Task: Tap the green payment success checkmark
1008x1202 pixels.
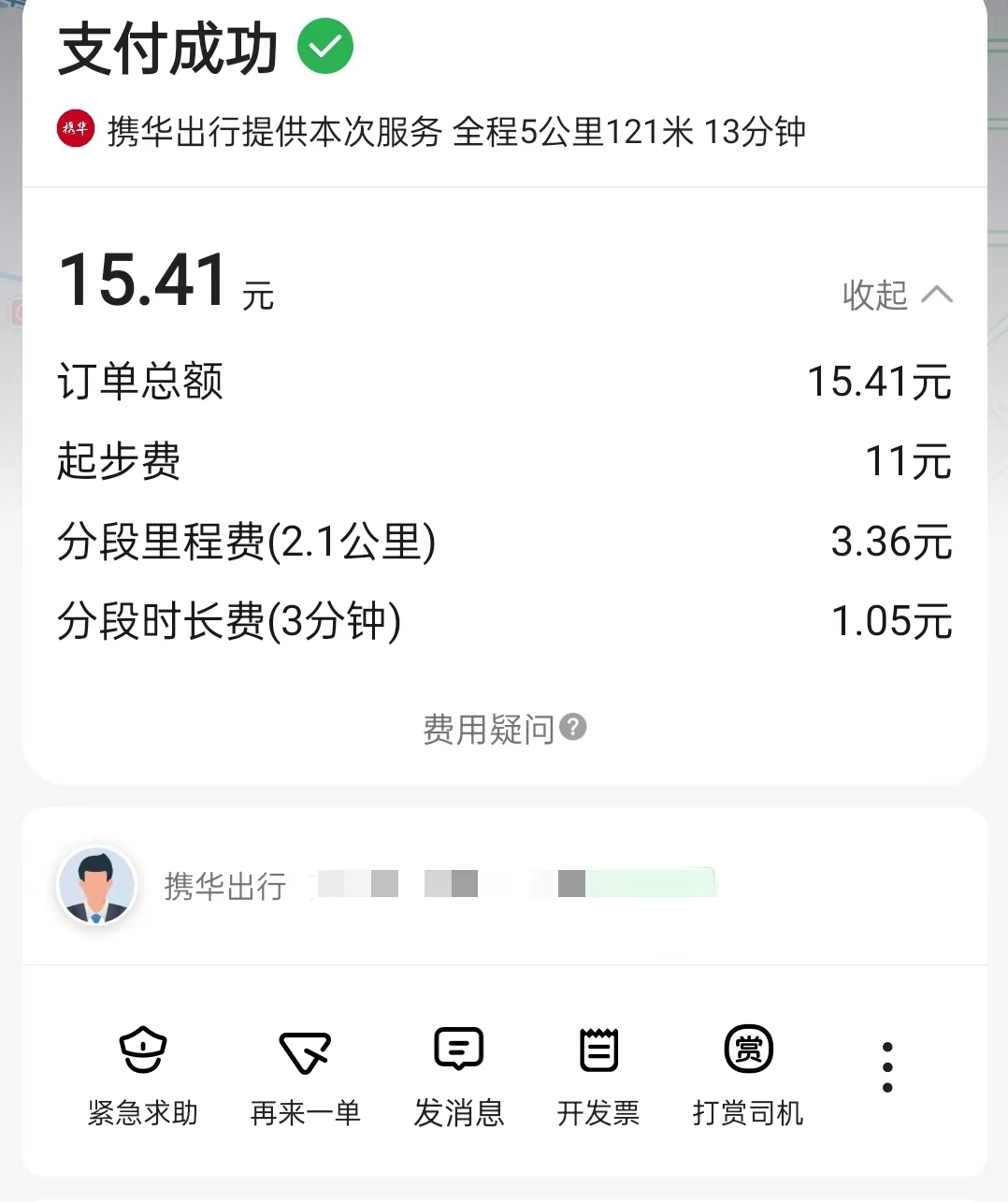Action: [x=324, y=45]
